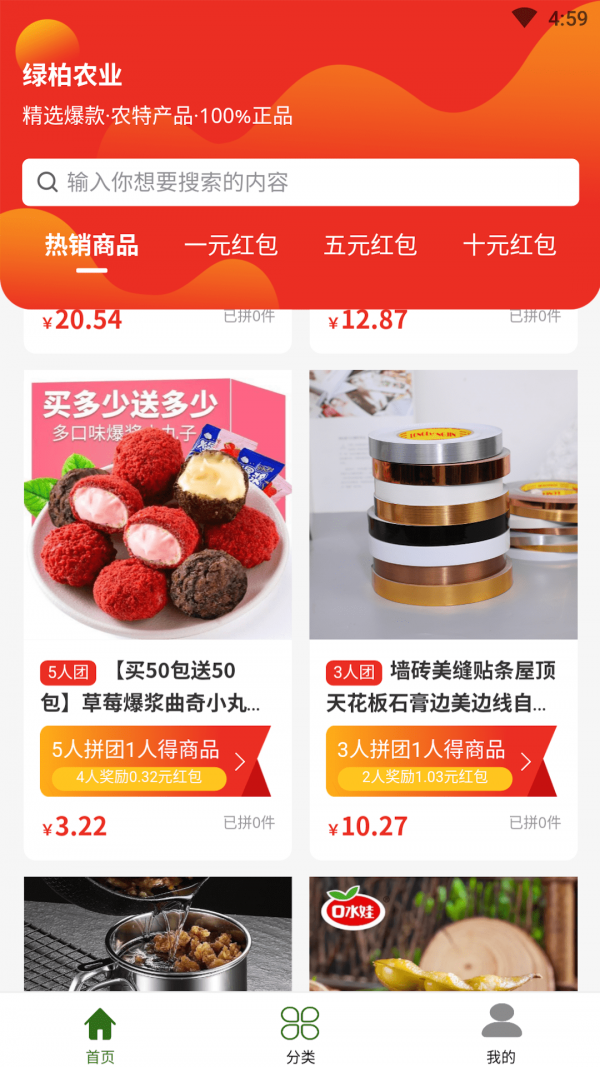Open the 我的 profile tab
Image resolution: width=600 pixels, height=1067 pixels.
coord(501,1034)
